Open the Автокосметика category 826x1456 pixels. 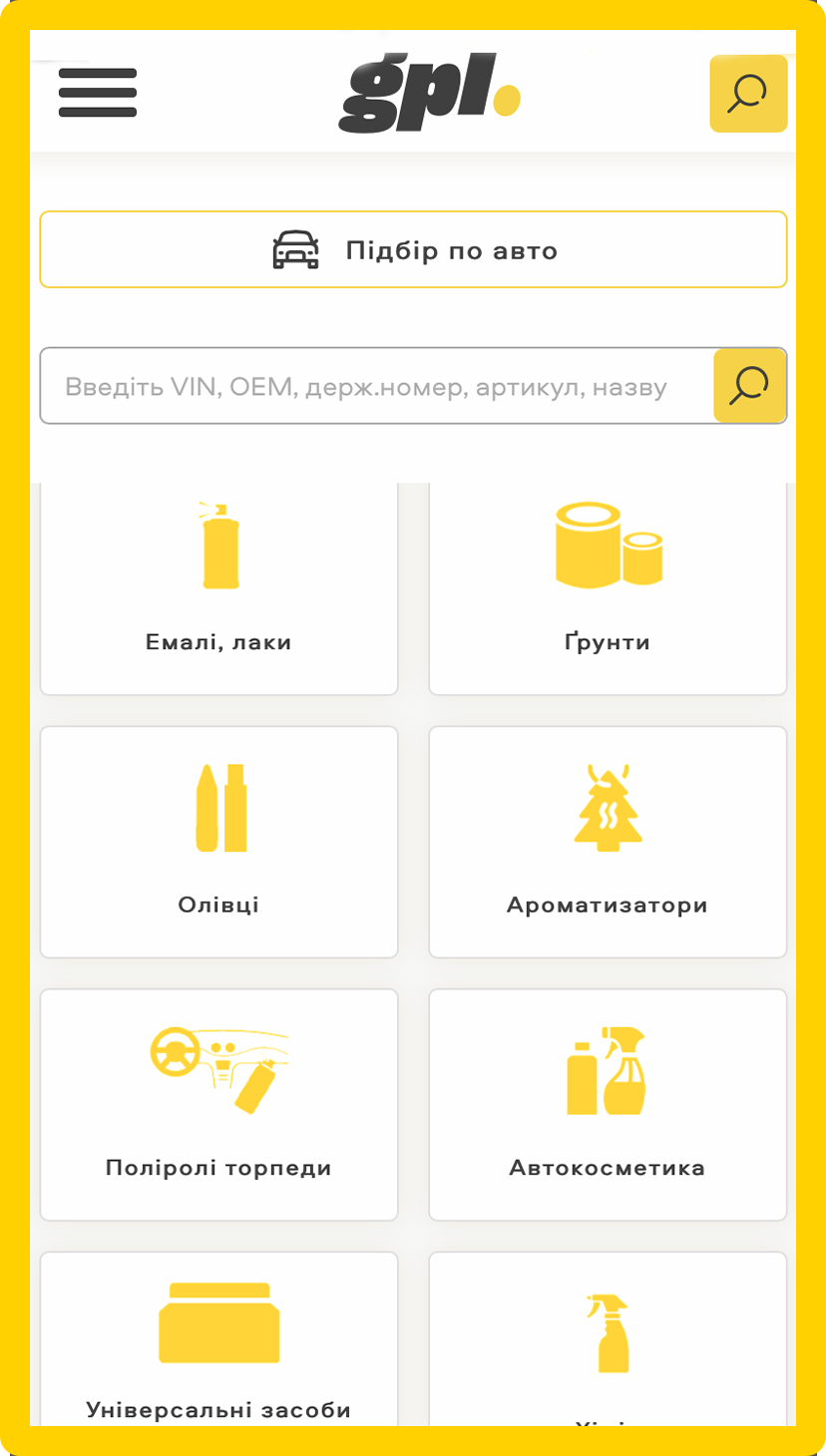pyautogui.click(x=608, y=1104)
